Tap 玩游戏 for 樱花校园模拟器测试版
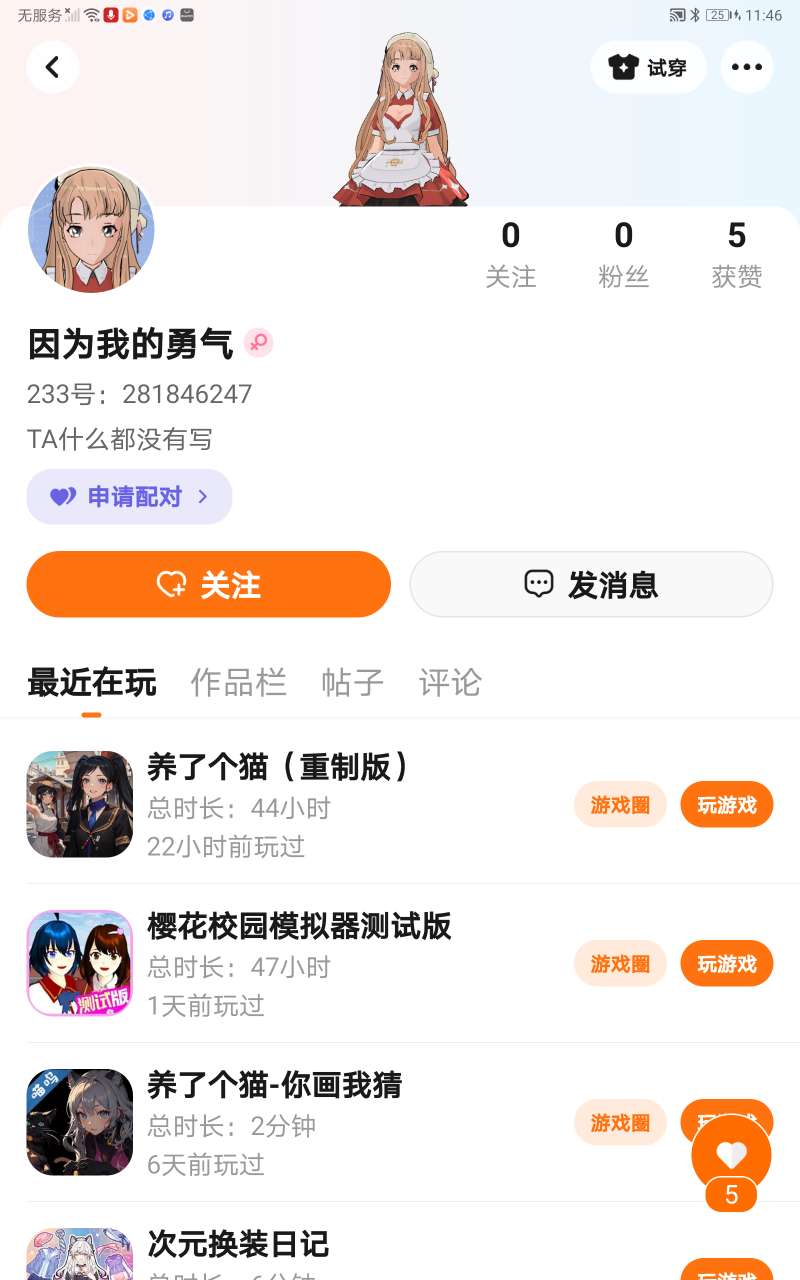 point(727,963)
